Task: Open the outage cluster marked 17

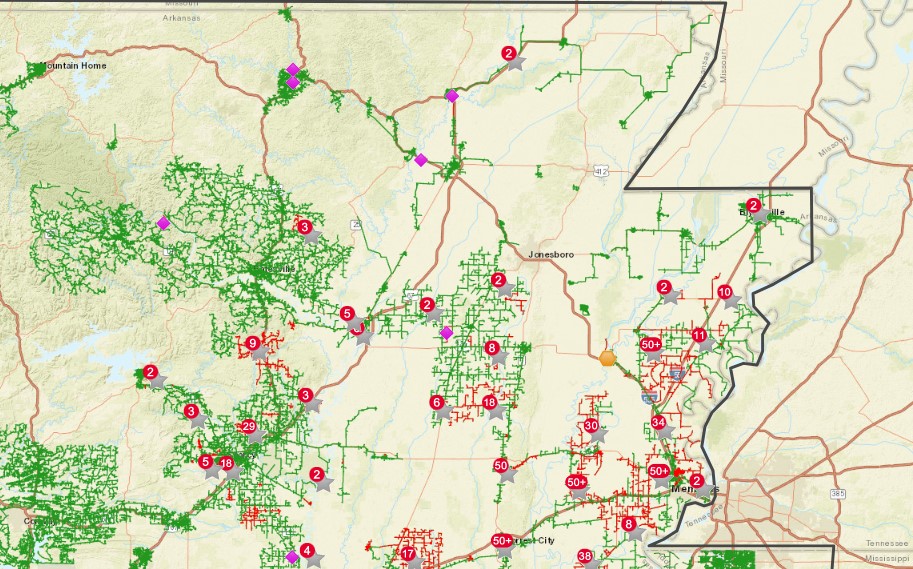Action: click(408, 554)
